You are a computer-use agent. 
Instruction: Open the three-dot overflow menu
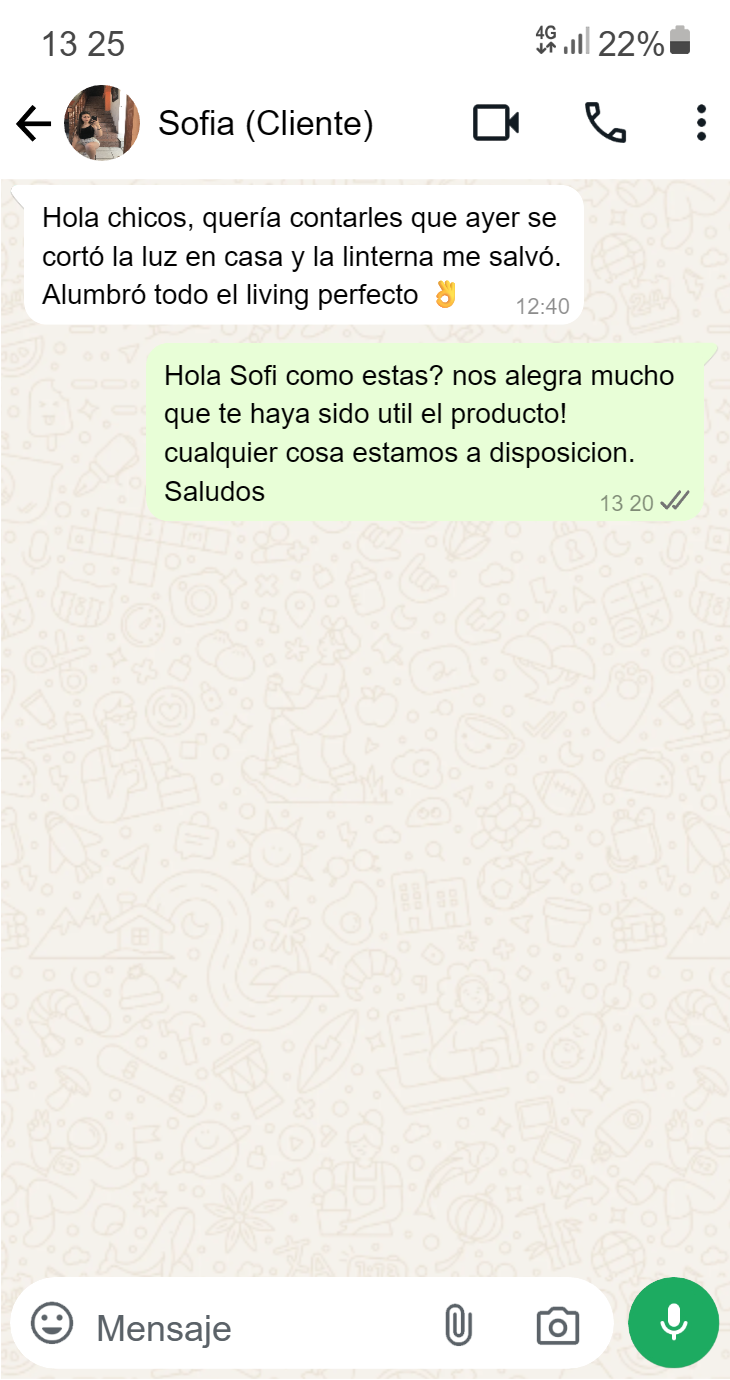[701, 124]
